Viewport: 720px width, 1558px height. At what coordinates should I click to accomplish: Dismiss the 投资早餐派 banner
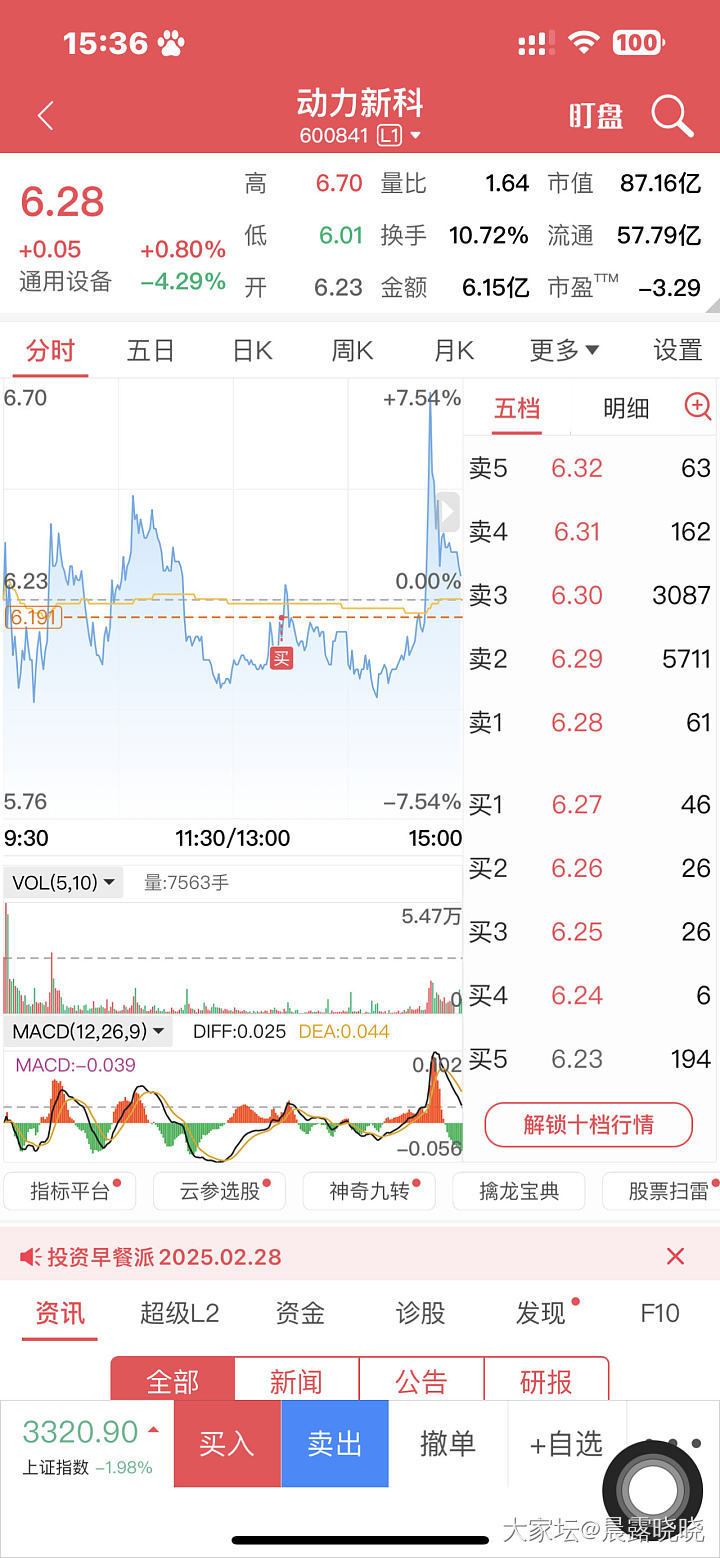[x=675, y=1257]
